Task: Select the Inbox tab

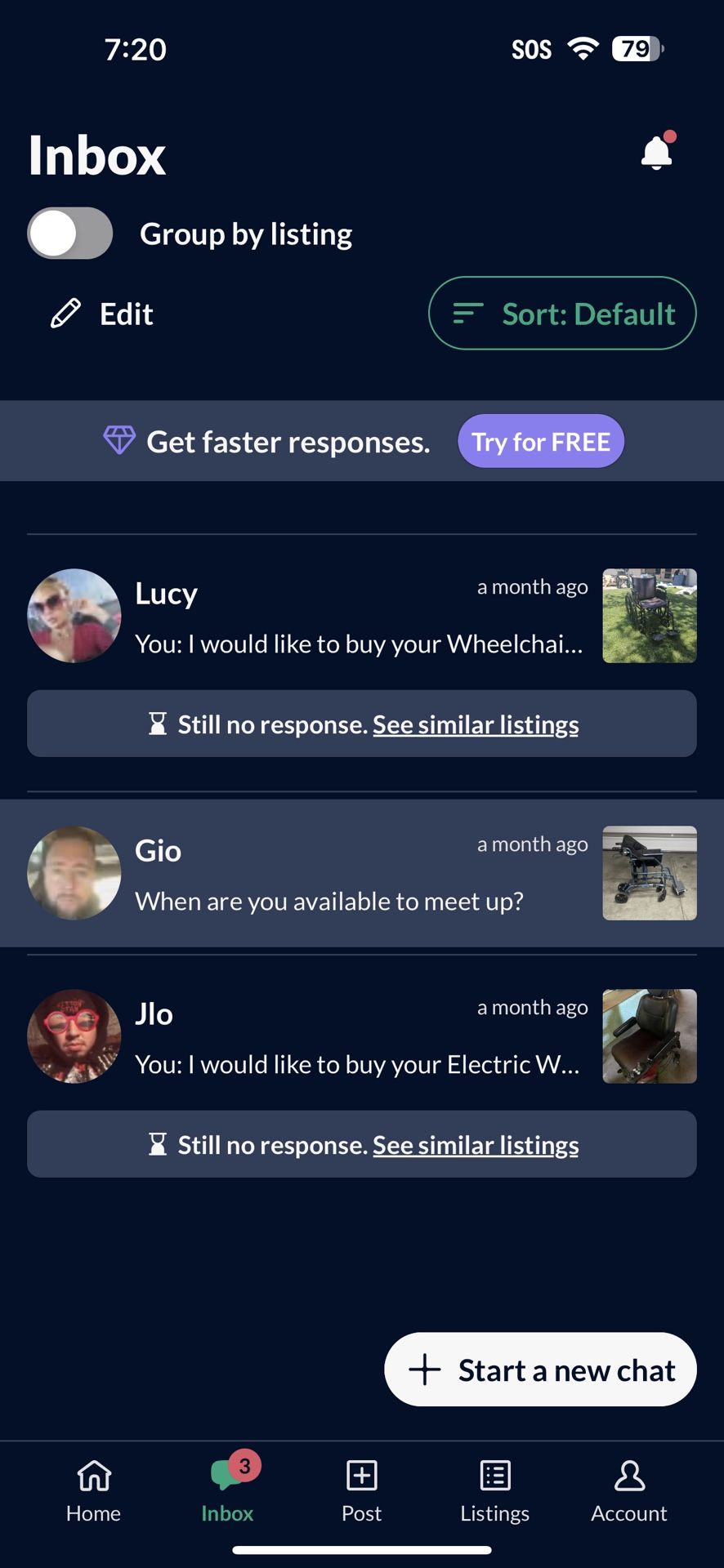Action: tap(228, 1491)
